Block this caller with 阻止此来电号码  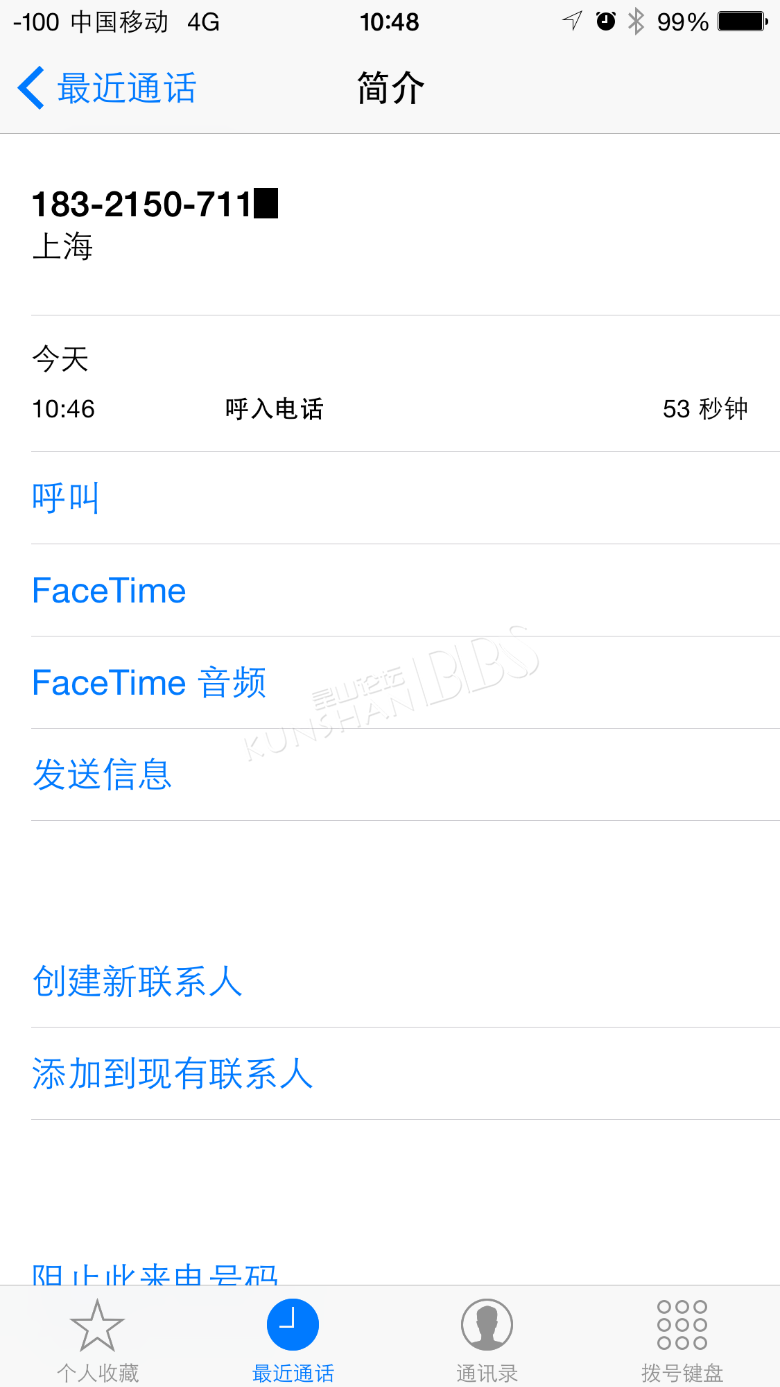155,1274
